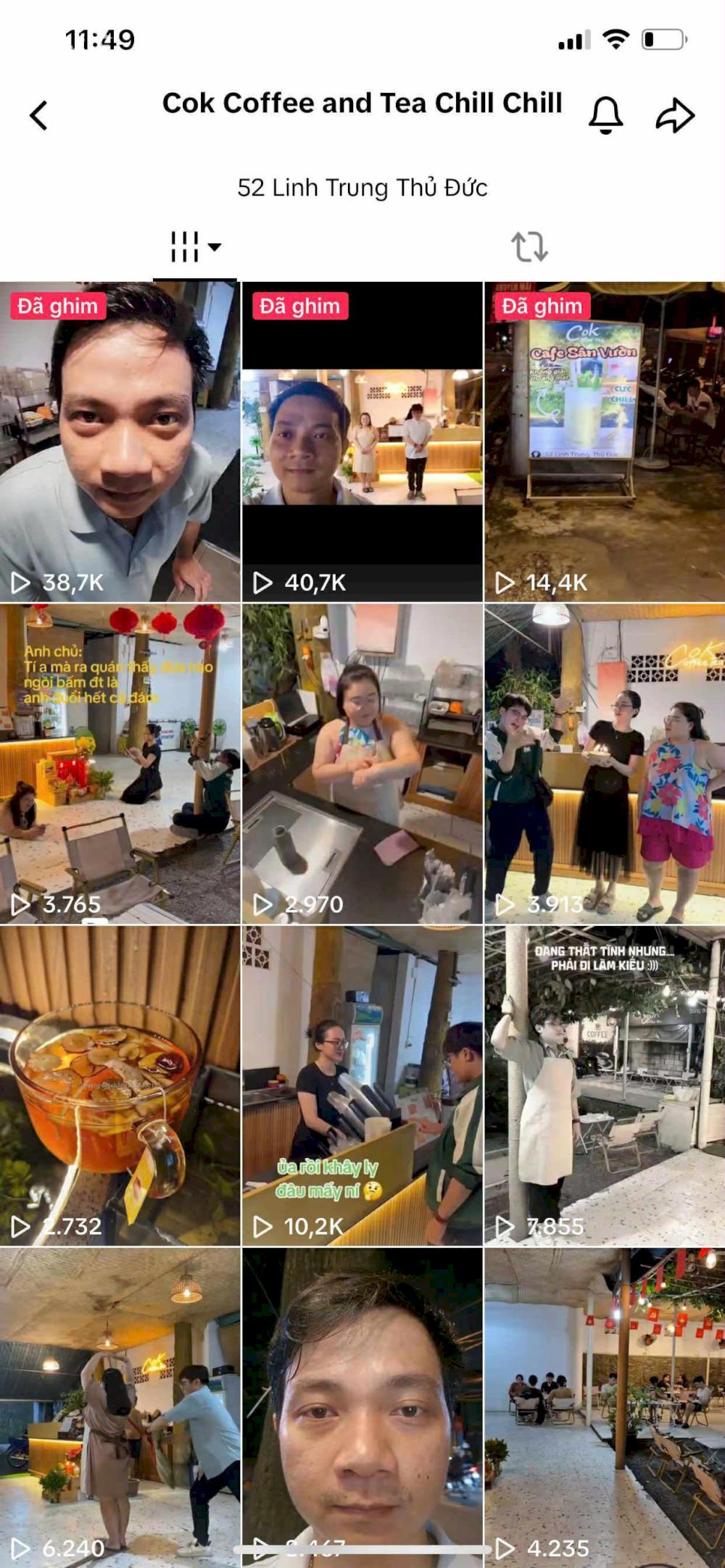725x1568 pixels.
Task: Switch to the videos grid tab
Action: 194,247
